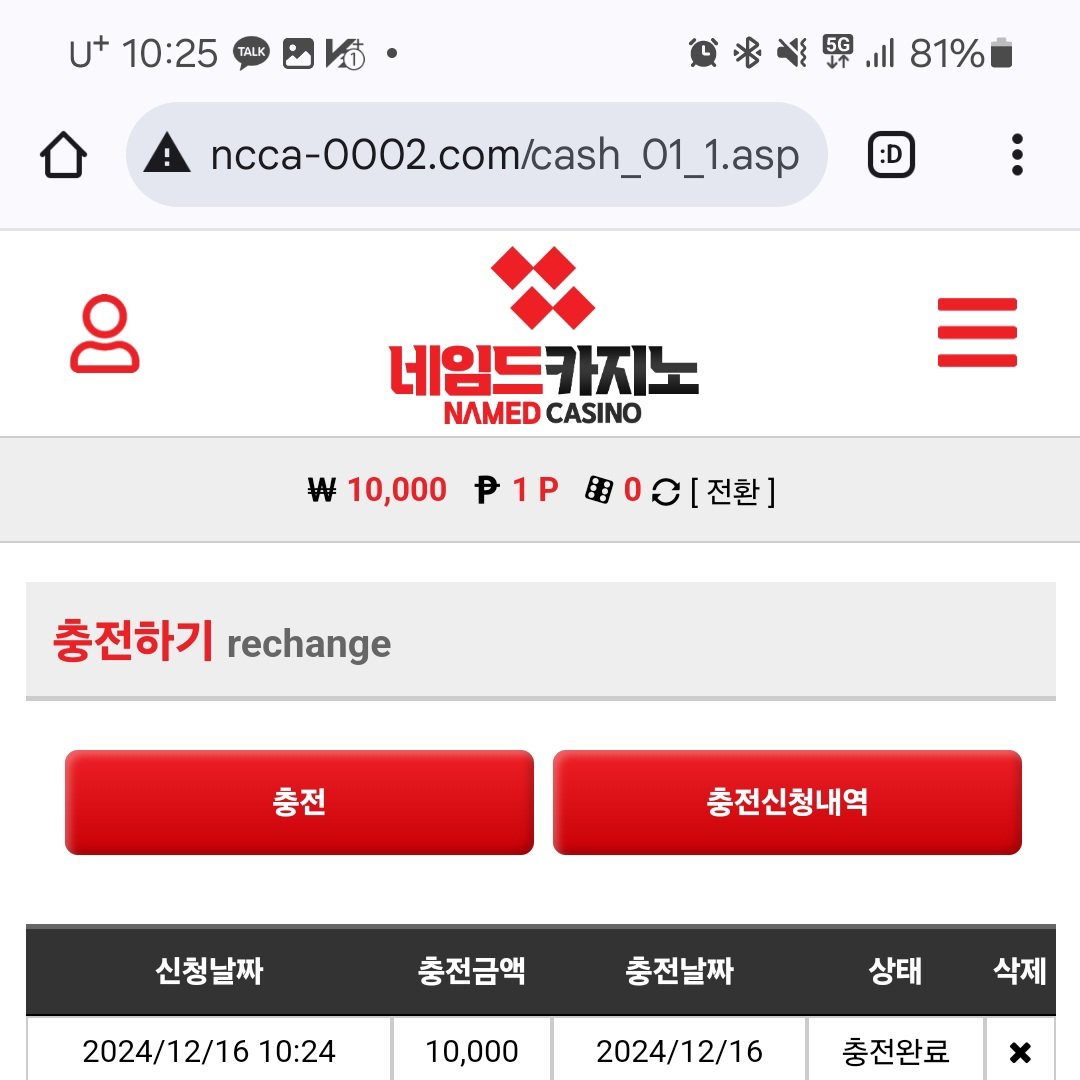Tap the 전환 conversion link

coord(732,491)
